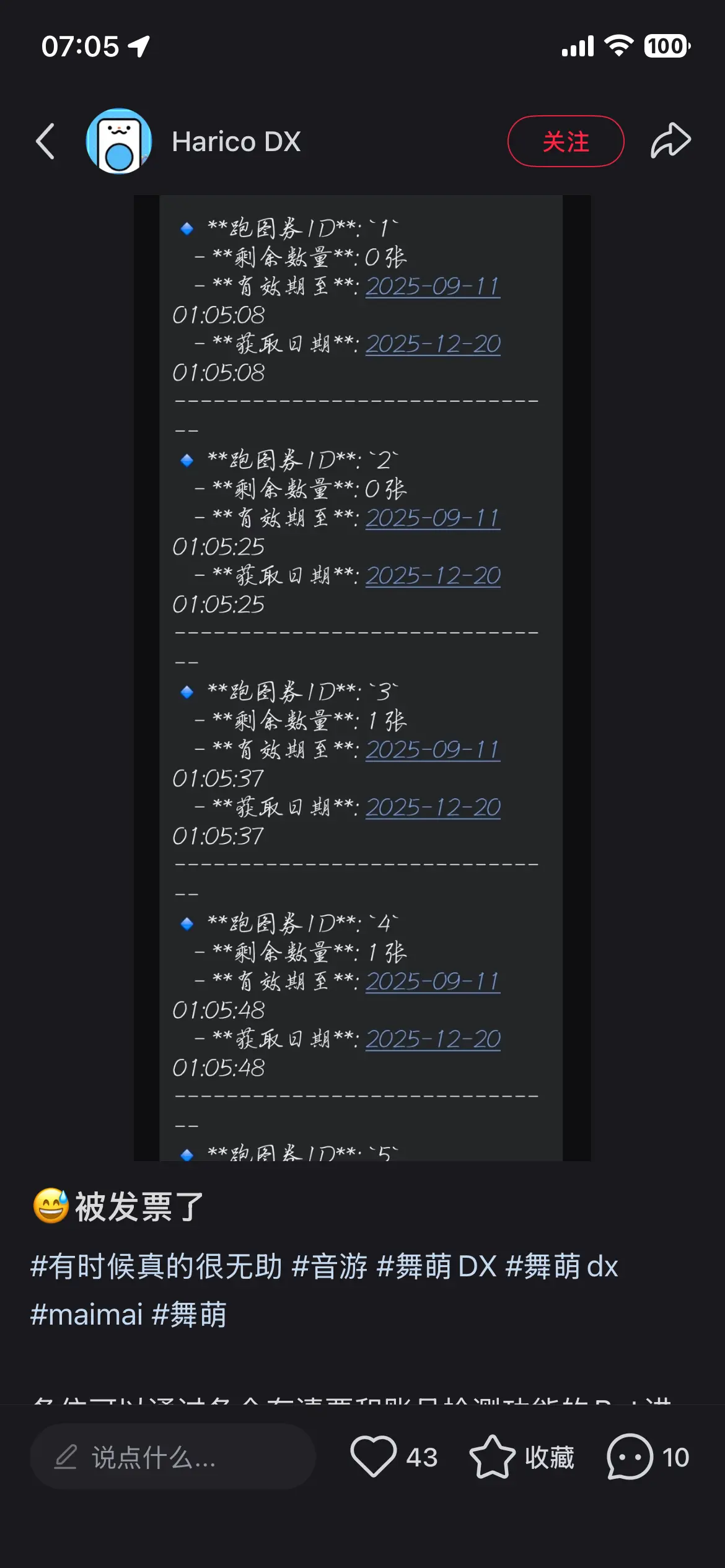725x1568 pixels.
Task: Follow Harico DX with the 关注 button
Action: pos(566,141)
